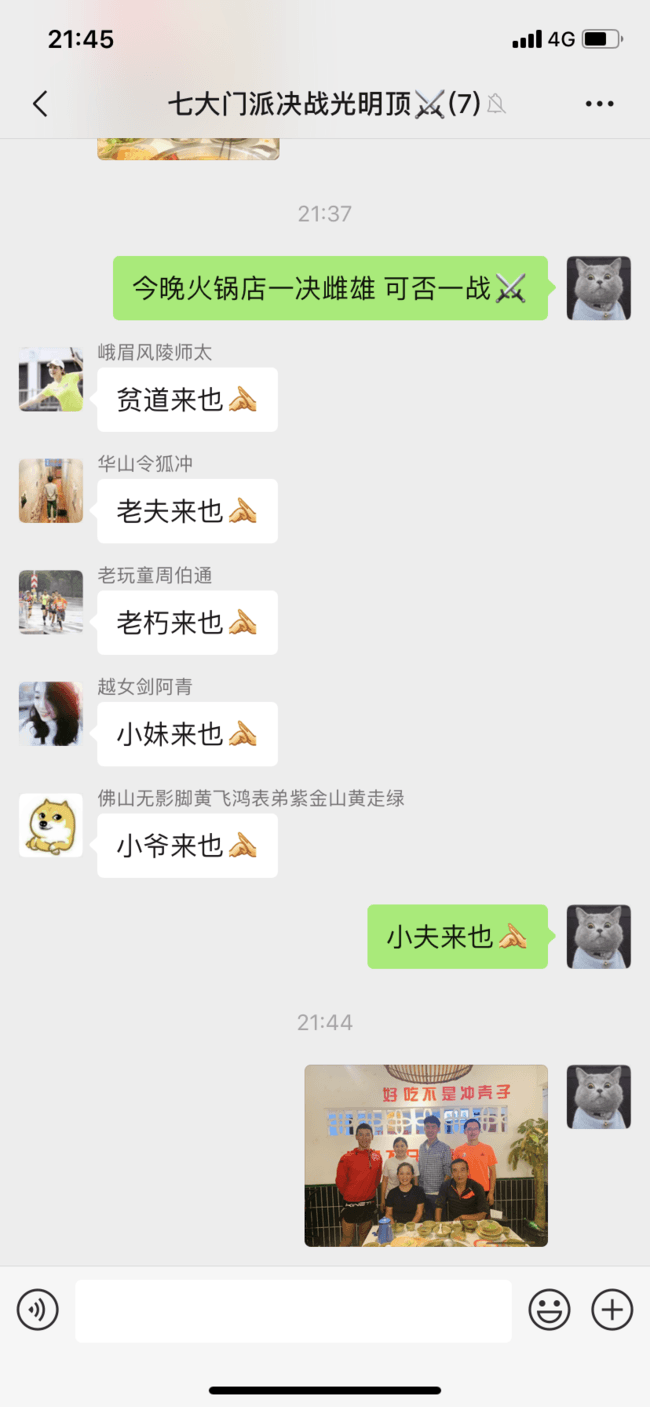This screenshot has height=1407, width=650.
Task: View 峨眉风陵师太's profile avatar
Action: (51, 380)
